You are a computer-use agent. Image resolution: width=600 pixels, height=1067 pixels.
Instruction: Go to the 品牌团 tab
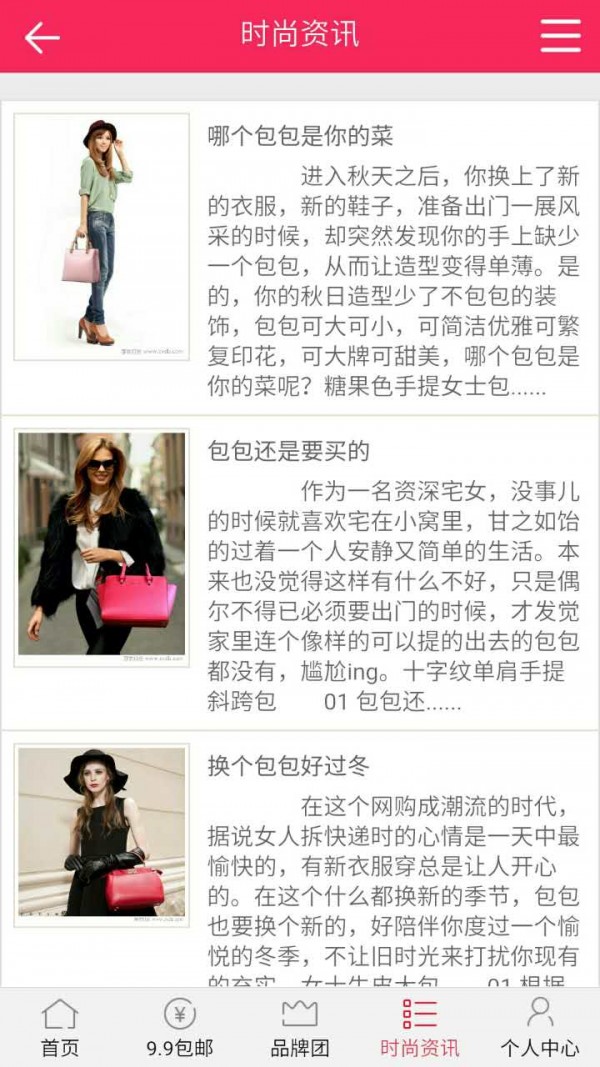(300, 1028)
